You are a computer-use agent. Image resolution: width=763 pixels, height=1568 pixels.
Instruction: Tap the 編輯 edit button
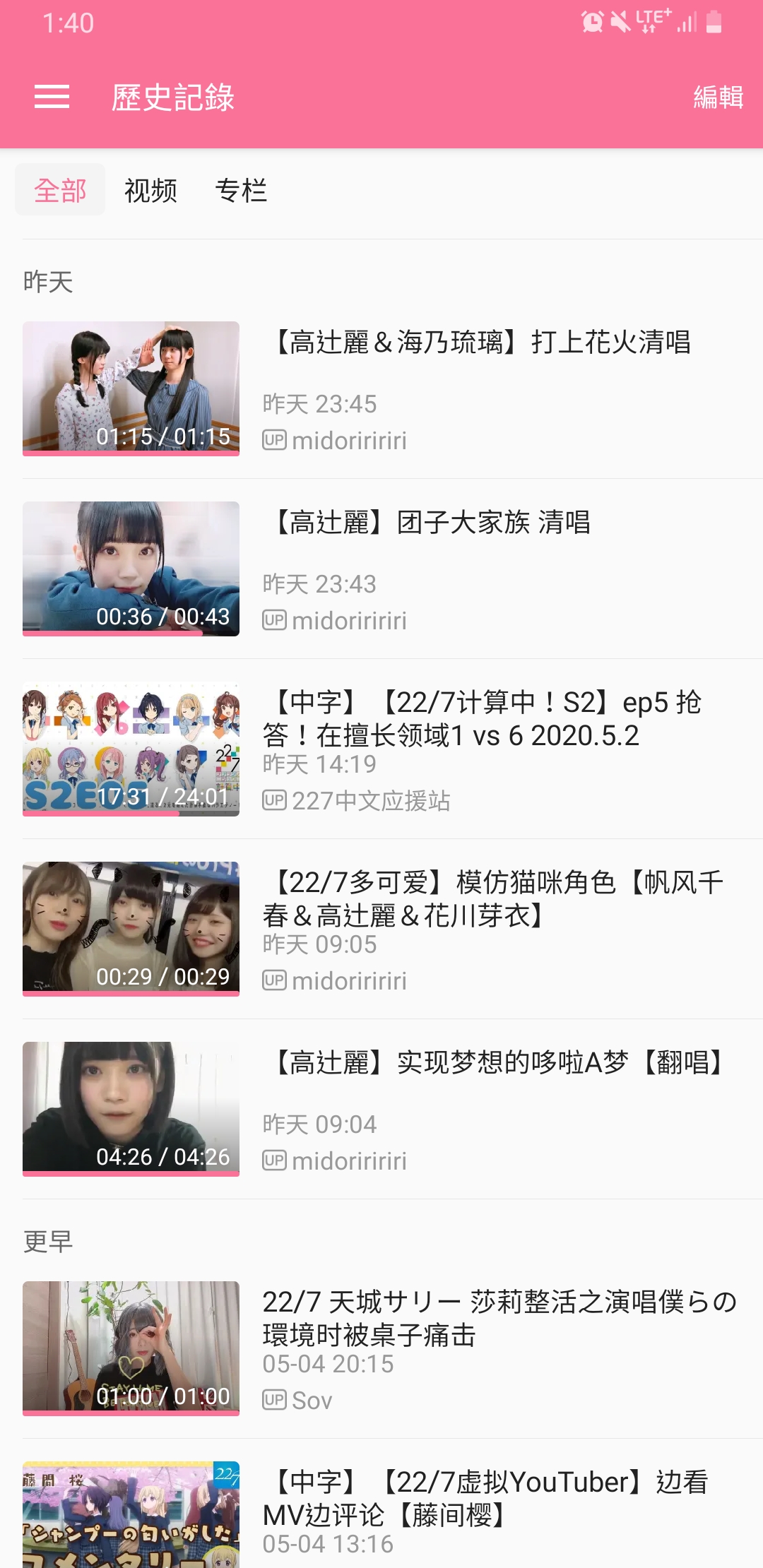tap(718, 97)
